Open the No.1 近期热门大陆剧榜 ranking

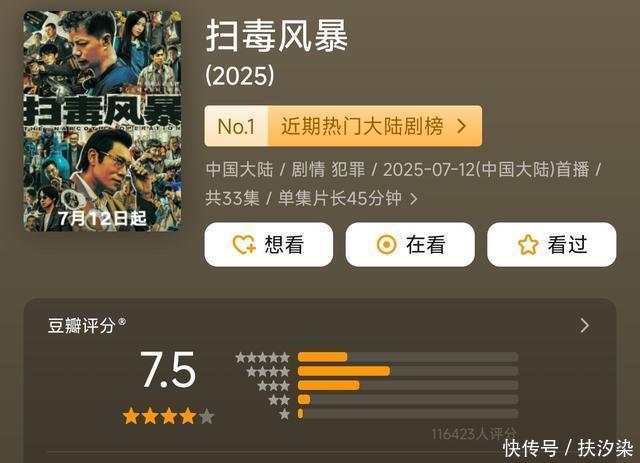point(343,126)
